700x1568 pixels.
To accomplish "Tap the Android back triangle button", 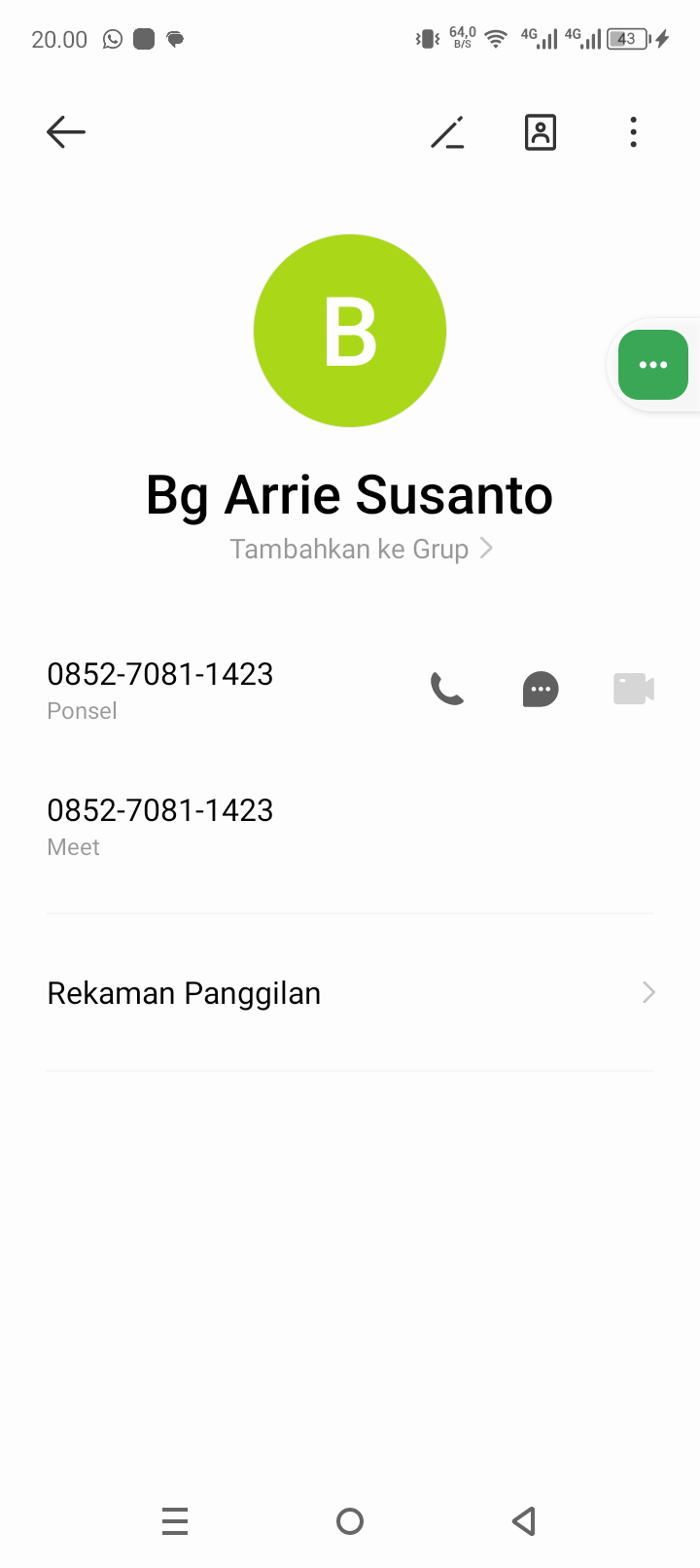I will (523, 1520).
